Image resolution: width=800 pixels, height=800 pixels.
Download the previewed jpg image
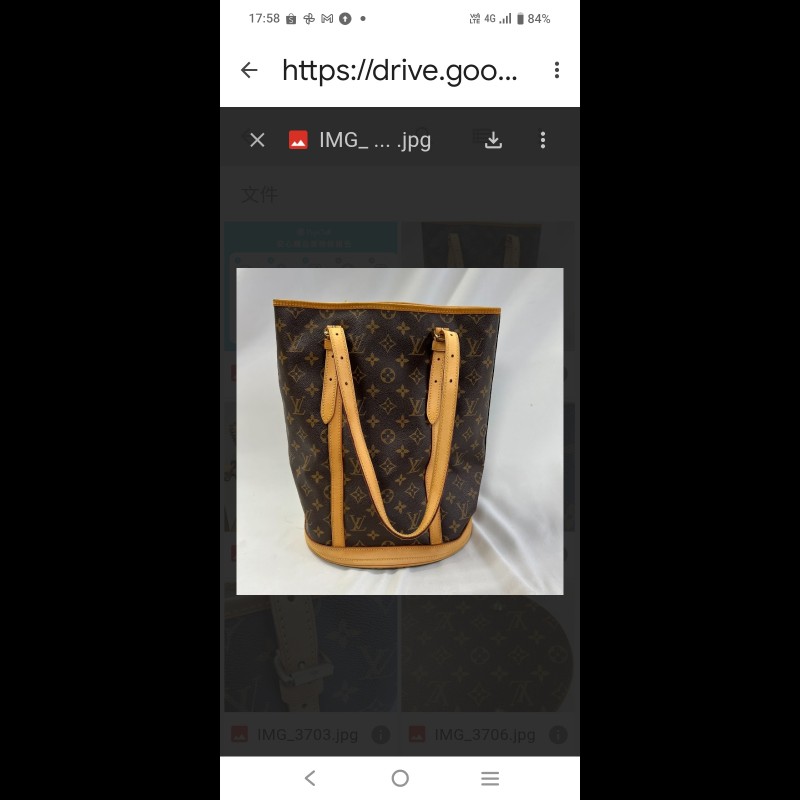493,140
